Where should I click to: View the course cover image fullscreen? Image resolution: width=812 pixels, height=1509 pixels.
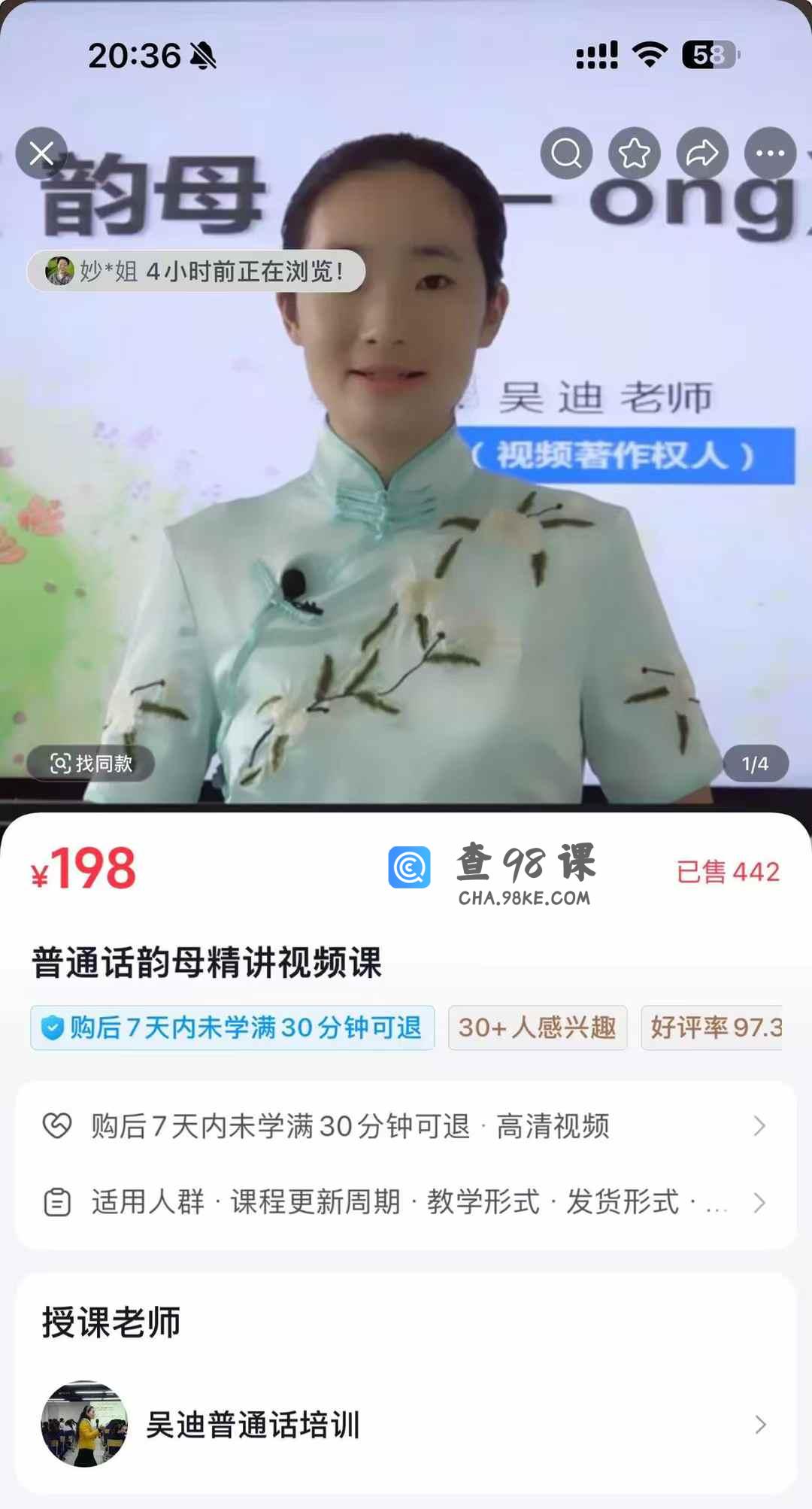coord(406,527)
